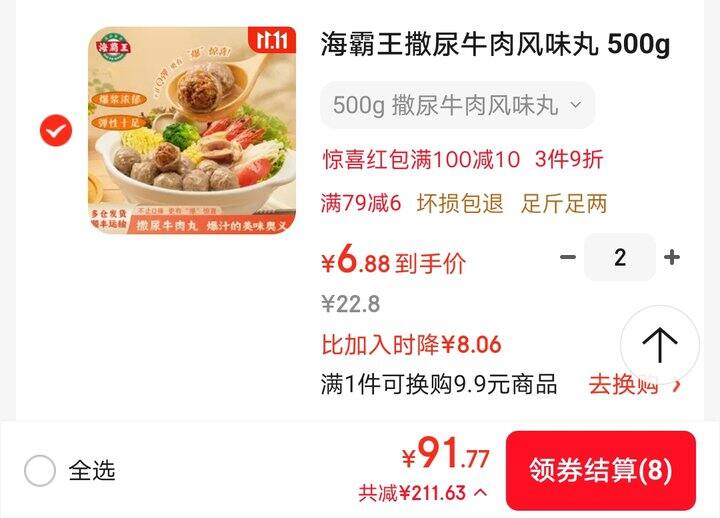Select all items with 全选
The image size is (720, 518).
click(40, 470)
